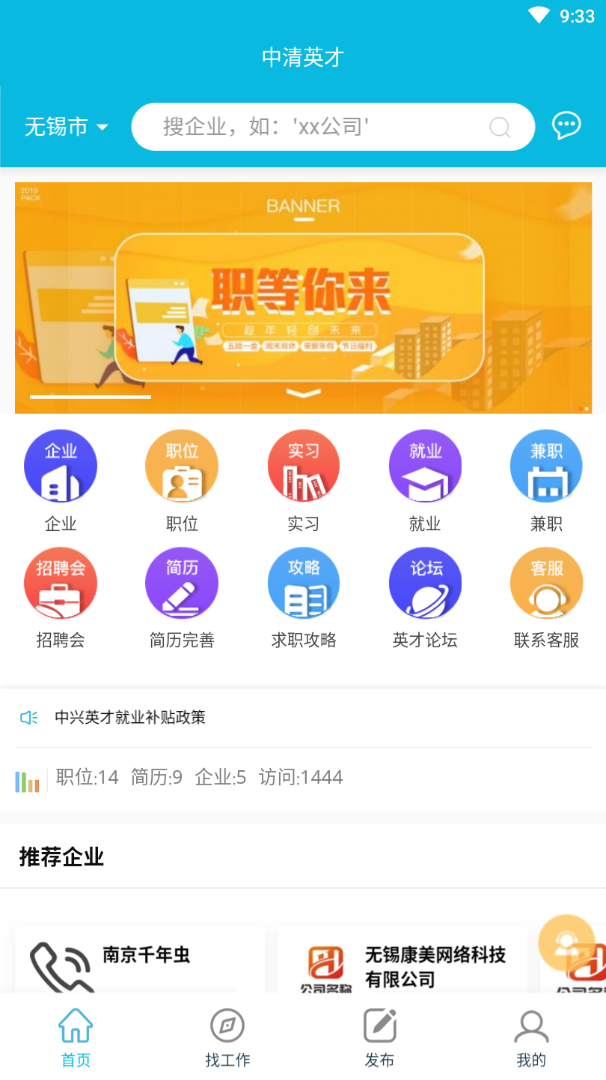Open the messages chat bubble icon

(567, 126)
